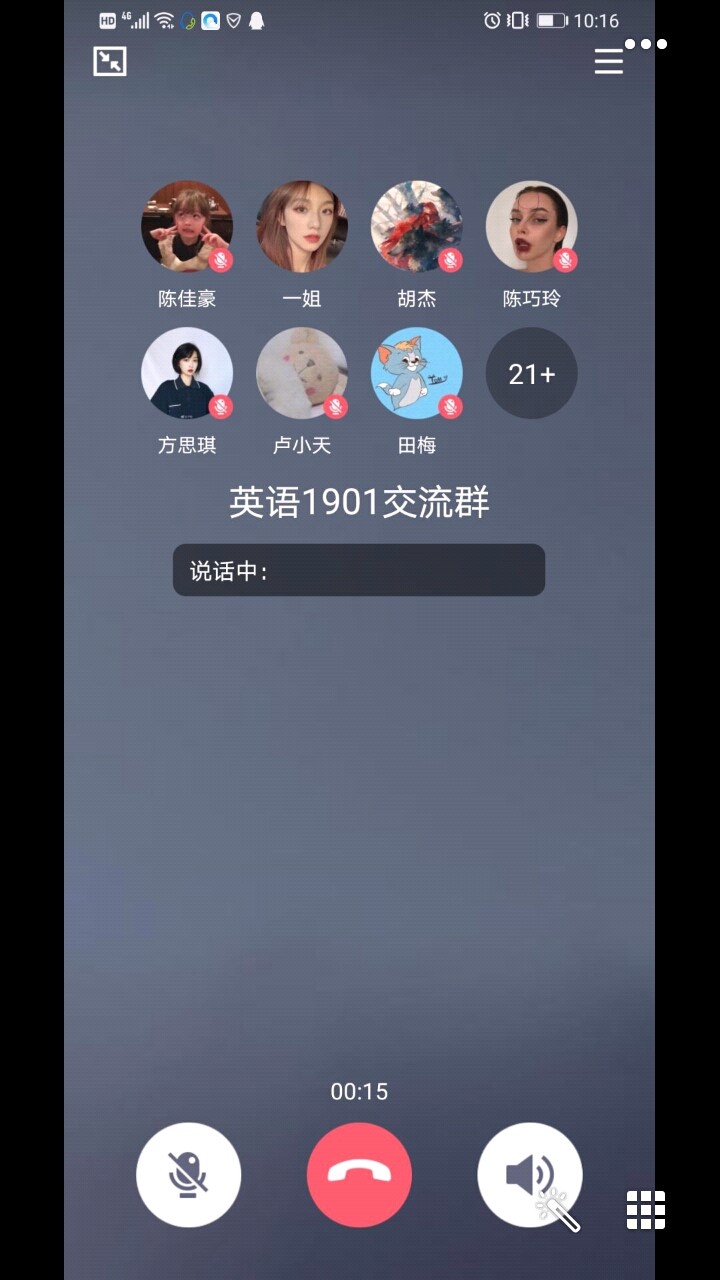Hang up the group call
720x1280 pixels.
coord(359,1174)
